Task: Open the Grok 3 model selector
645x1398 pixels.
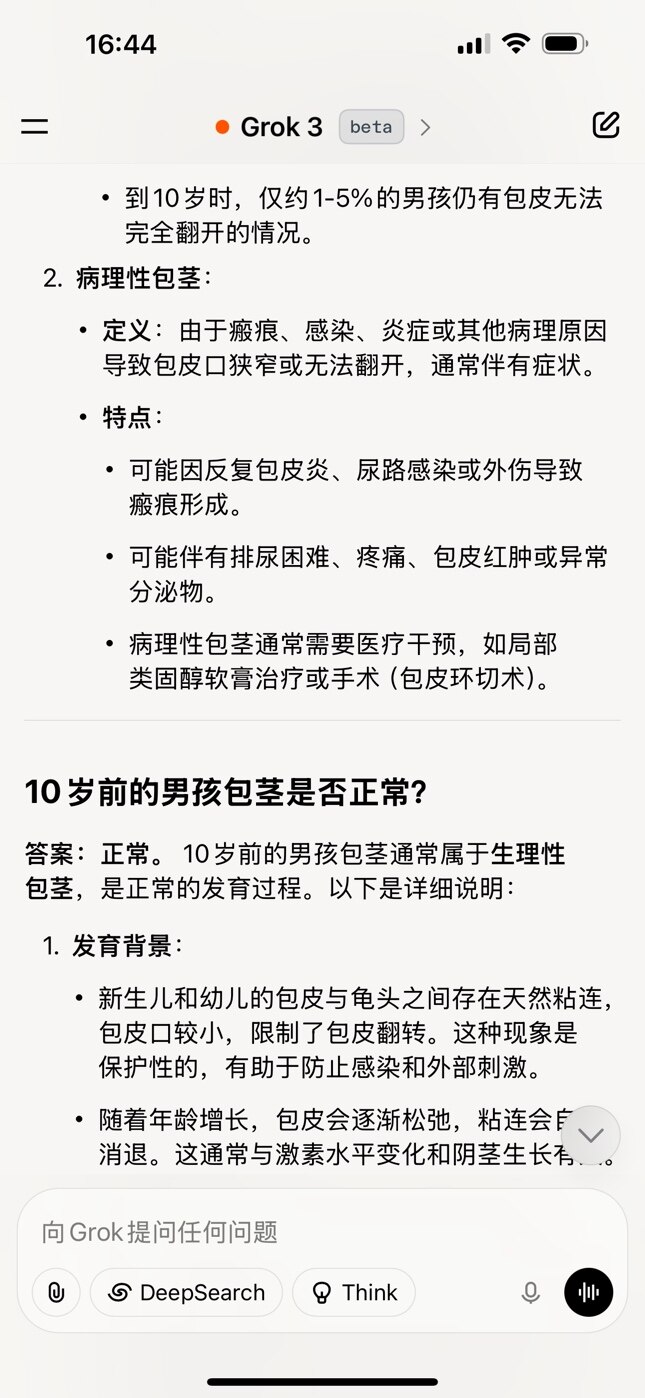Action: [x=323, y=127]
